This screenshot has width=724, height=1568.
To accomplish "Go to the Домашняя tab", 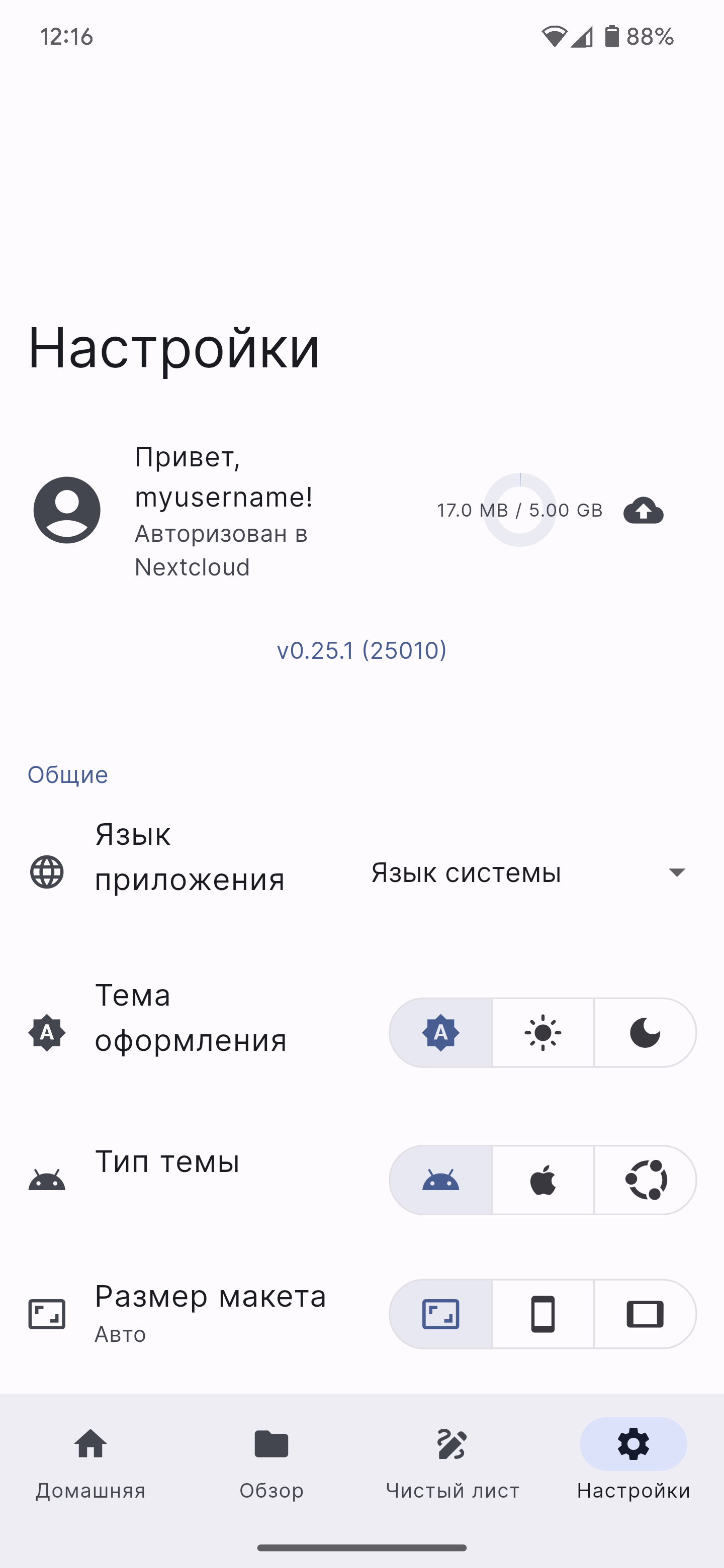I will [x=90, y=1462].
